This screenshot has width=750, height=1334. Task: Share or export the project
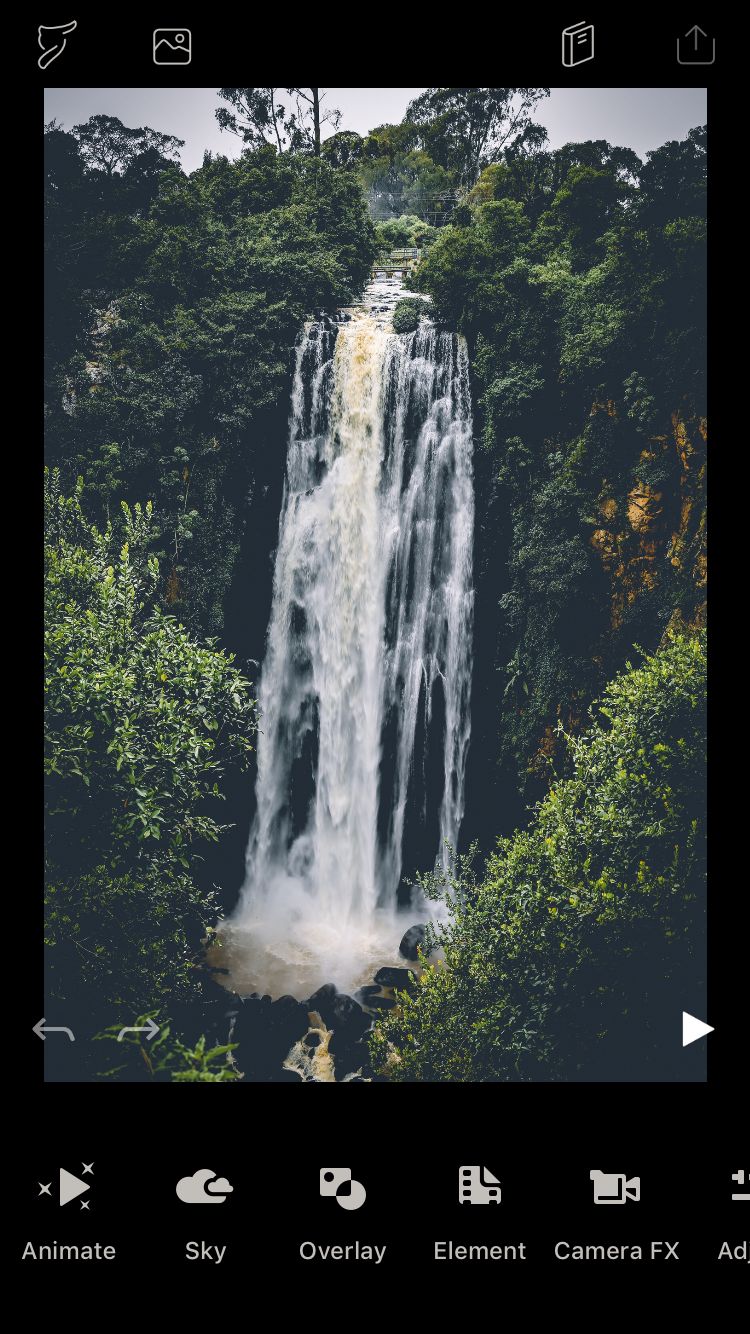tap(695, 45)
